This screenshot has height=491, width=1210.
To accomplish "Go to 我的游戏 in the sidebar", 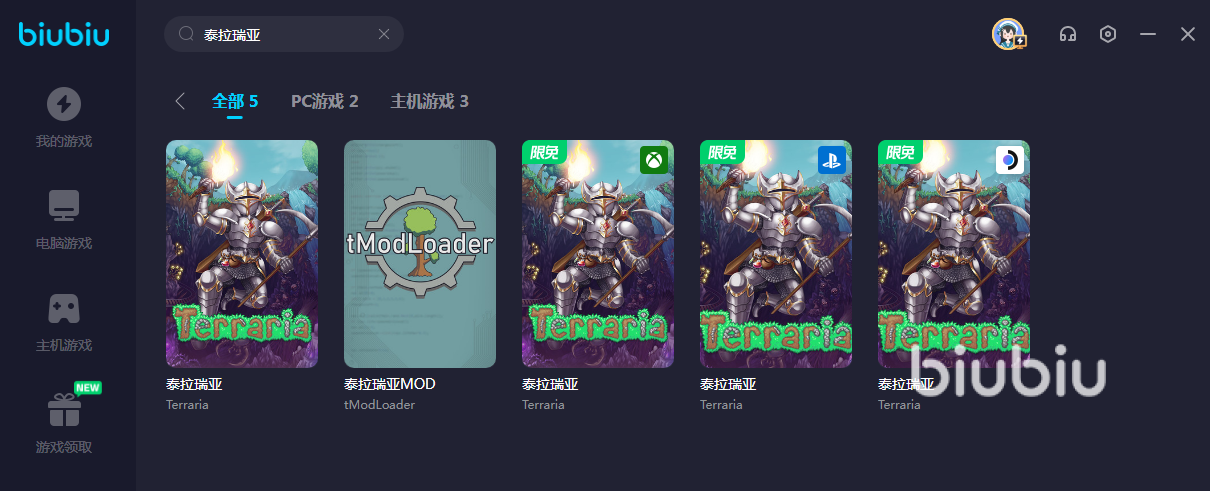I will pos(64,117).
